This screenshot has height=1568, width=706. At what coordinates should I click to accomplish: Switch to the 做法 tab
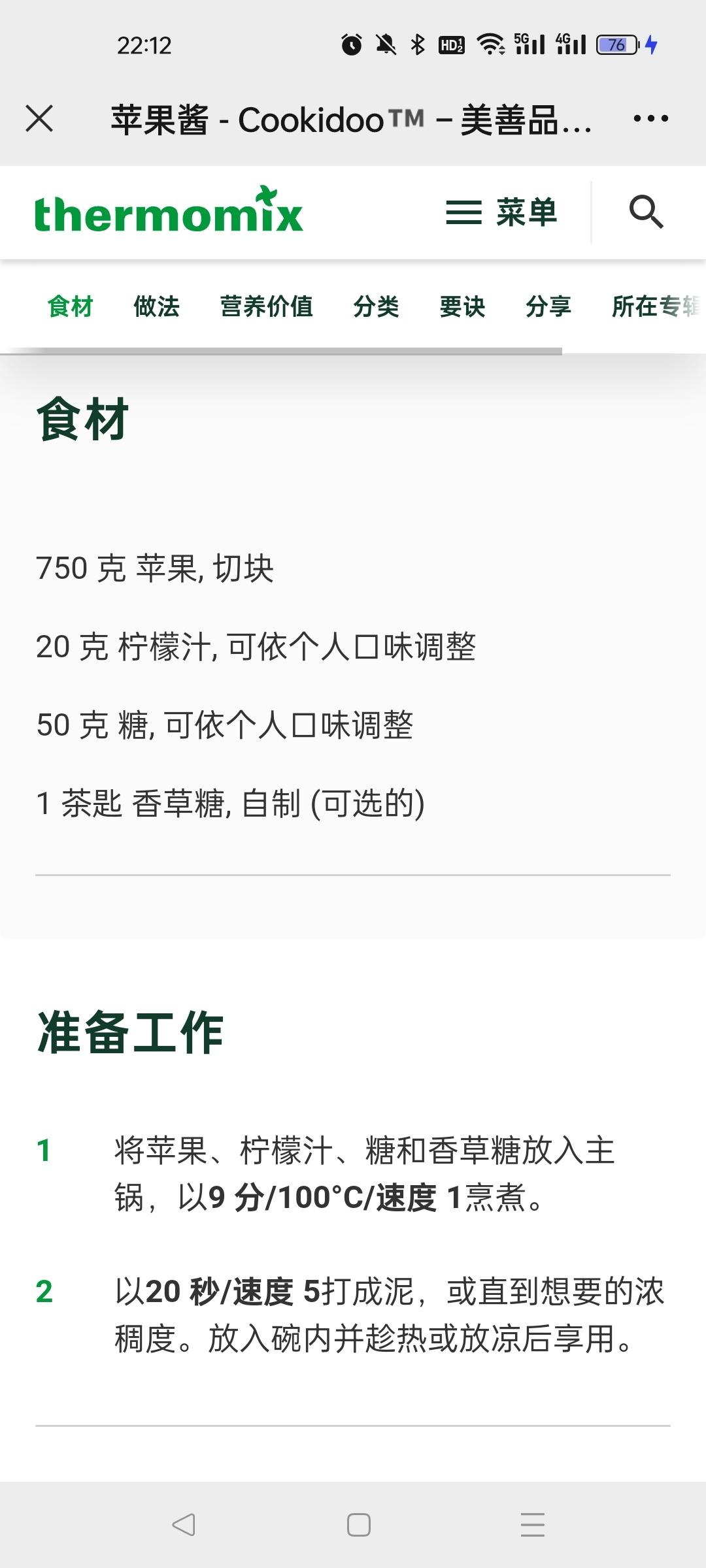(x=157, y=306)
